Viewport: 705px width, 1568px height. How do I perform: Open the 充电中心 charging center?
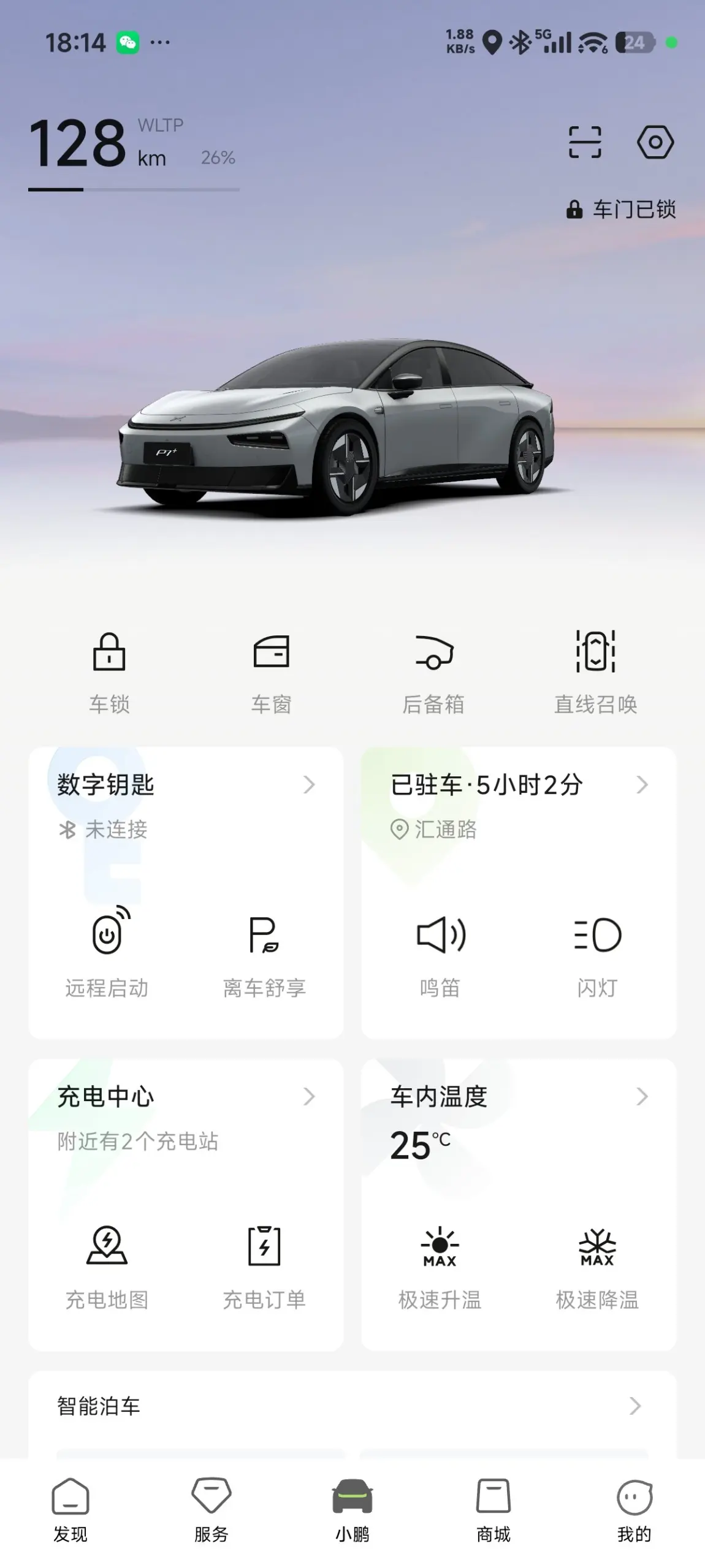185,1097
